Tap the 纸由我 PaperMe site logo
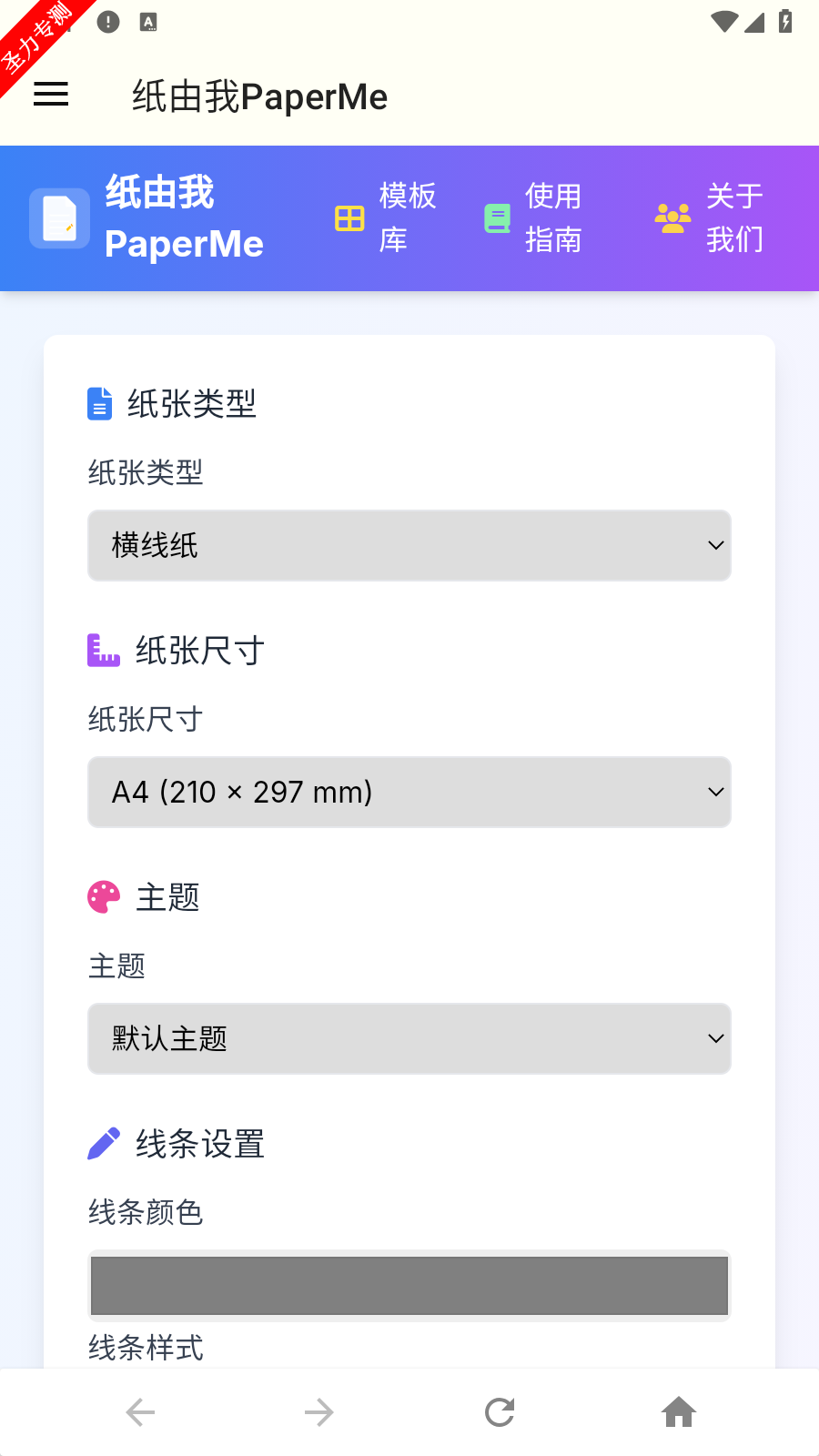This screenshot has height=1456, width=819. click(x=147, y=218)
